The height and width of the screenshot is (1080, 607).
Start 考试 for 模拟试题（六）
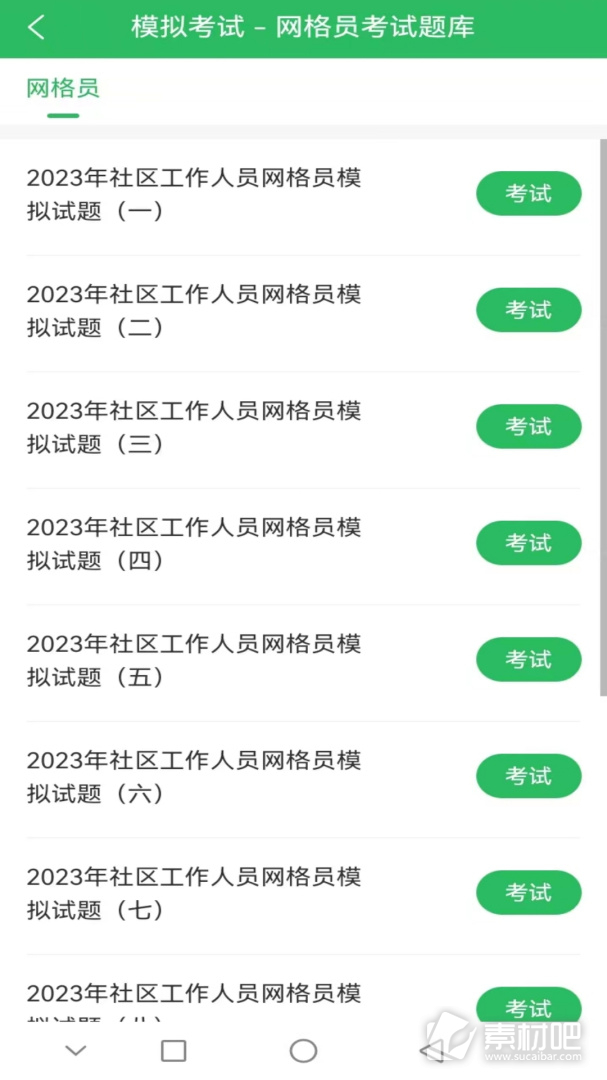(528, 776)
